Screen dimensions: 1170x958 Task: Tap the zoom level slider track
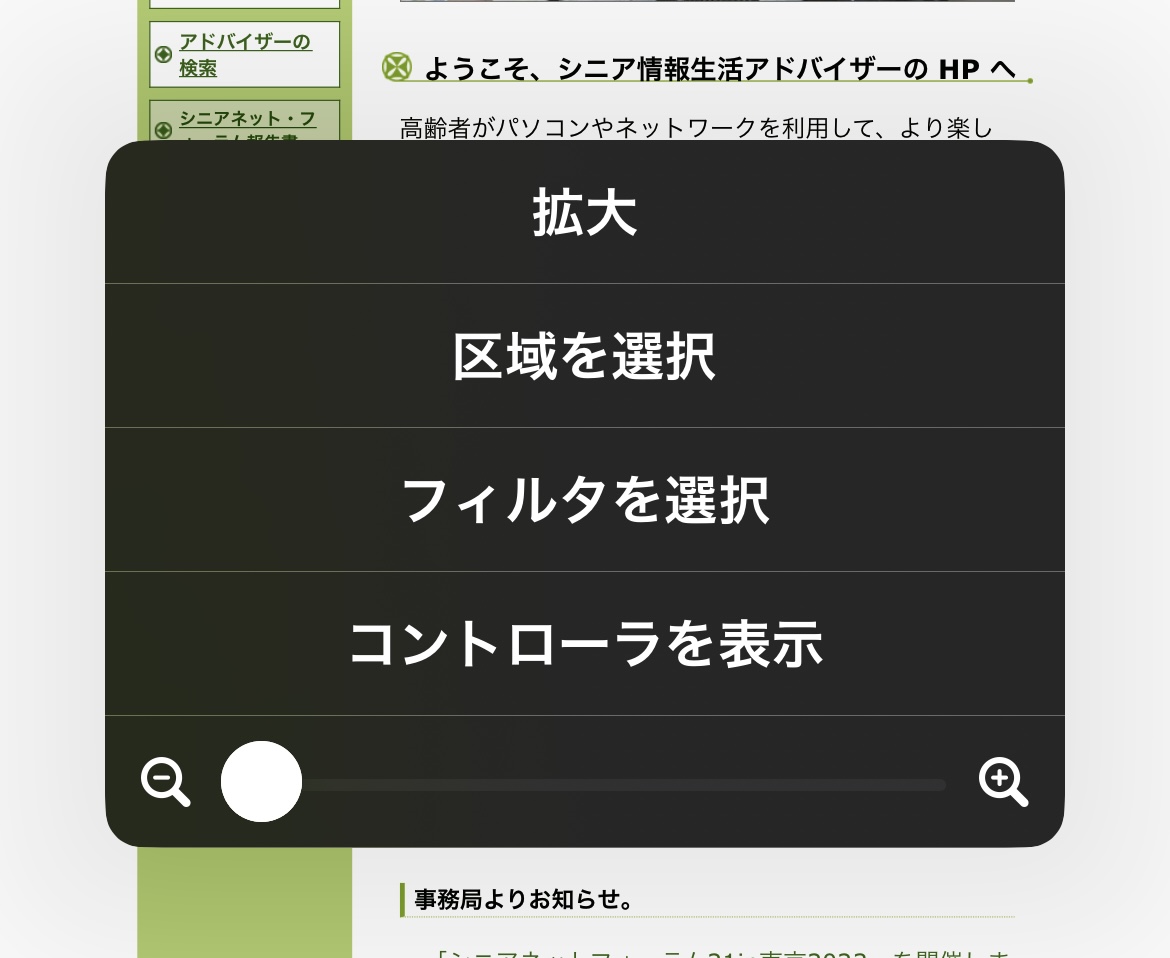click(620, 785)
